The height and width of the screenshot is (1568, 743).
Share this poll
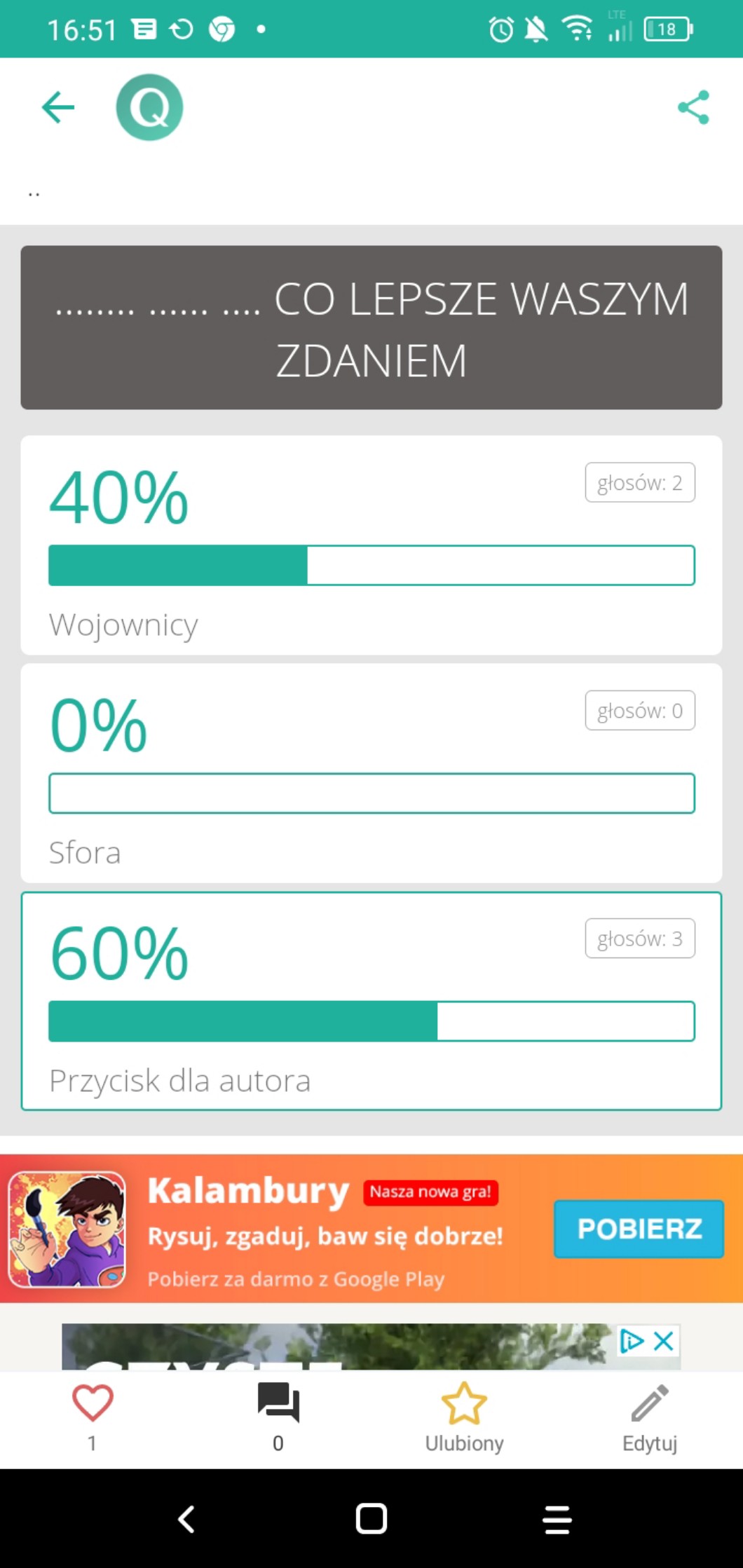point(693,107)
